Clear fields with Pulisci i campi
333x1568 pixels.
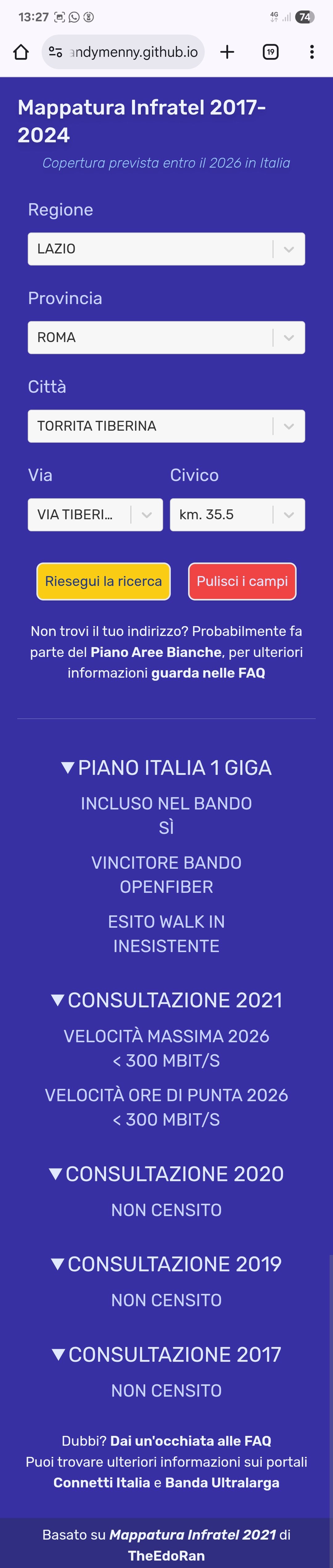[x=242, y=581]
